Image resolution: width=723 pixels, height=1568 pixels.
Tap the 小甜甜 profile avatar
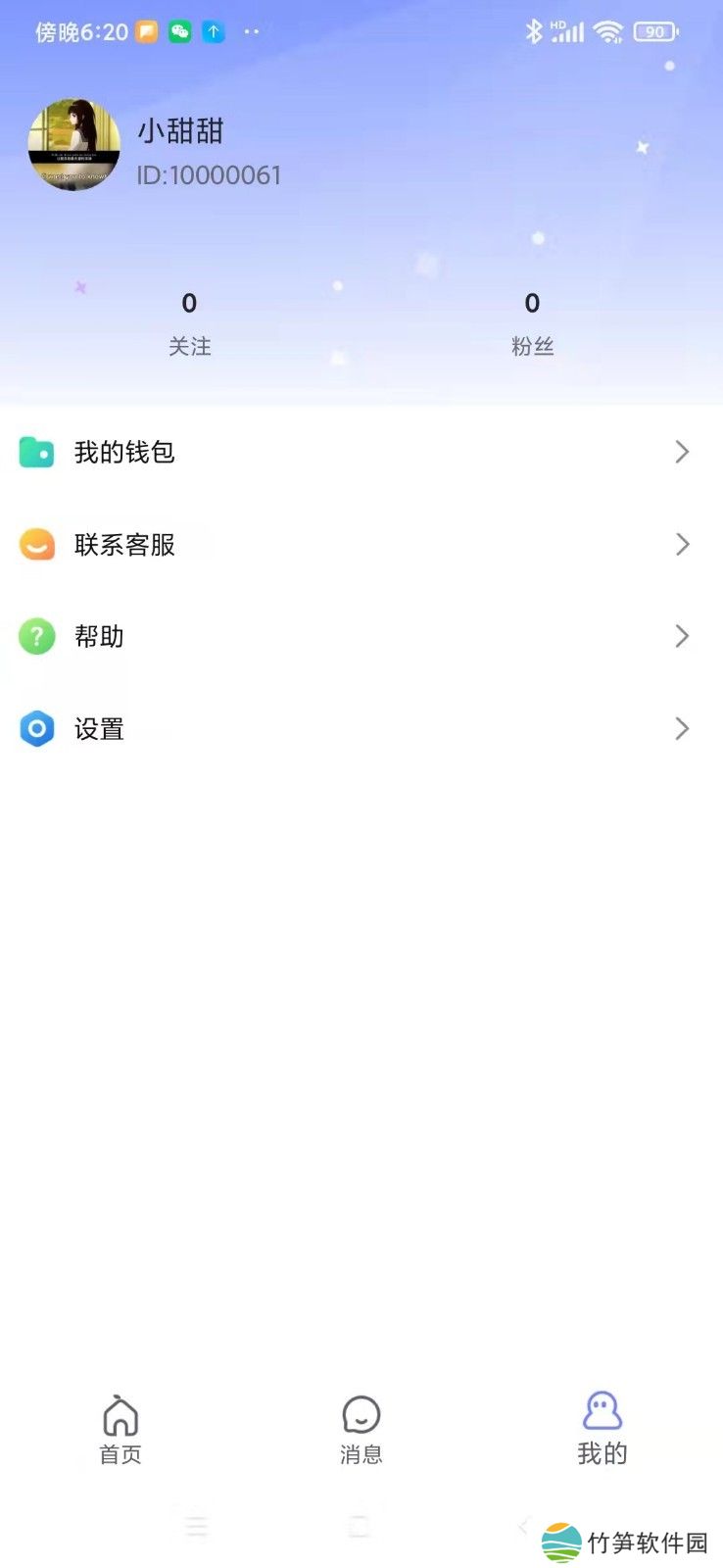[74, 145]
